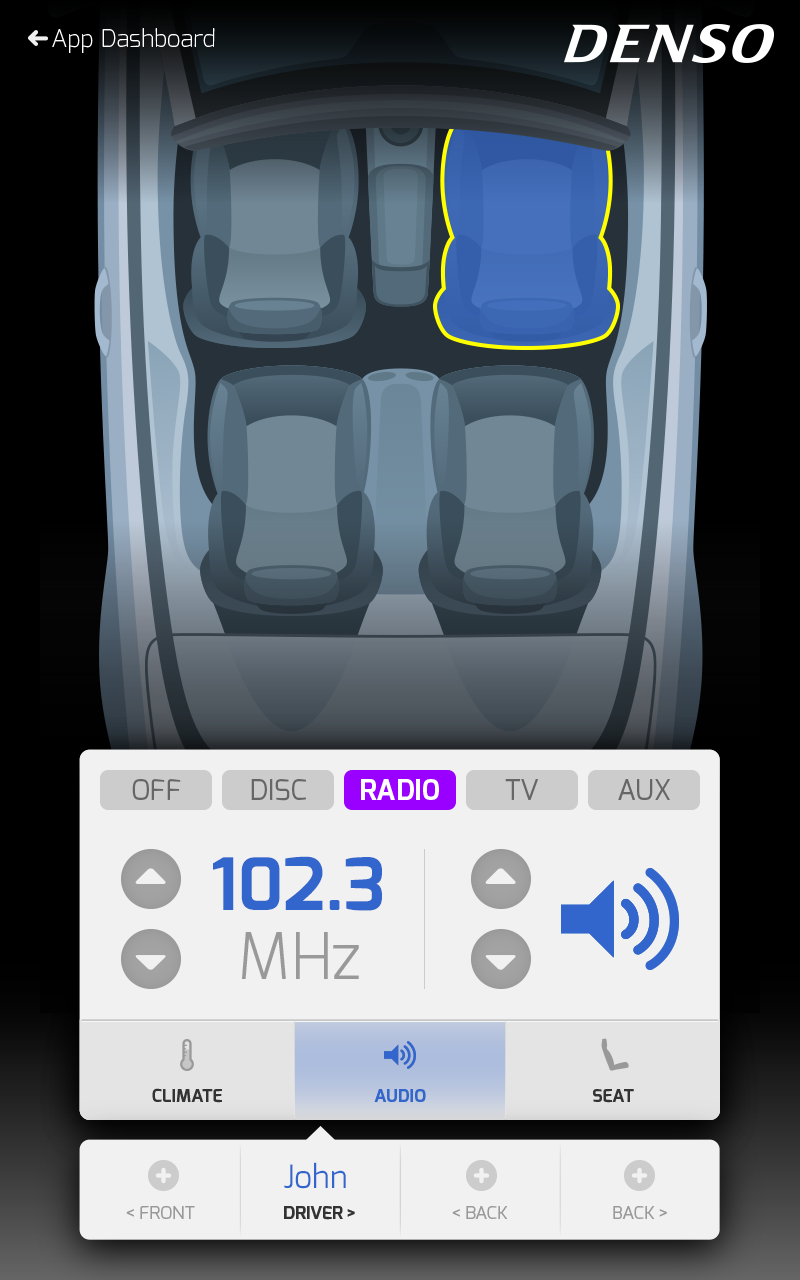Turn audio OFF
The width and height of the screenshot is (800, 1280).
click(x=156, y=790)
